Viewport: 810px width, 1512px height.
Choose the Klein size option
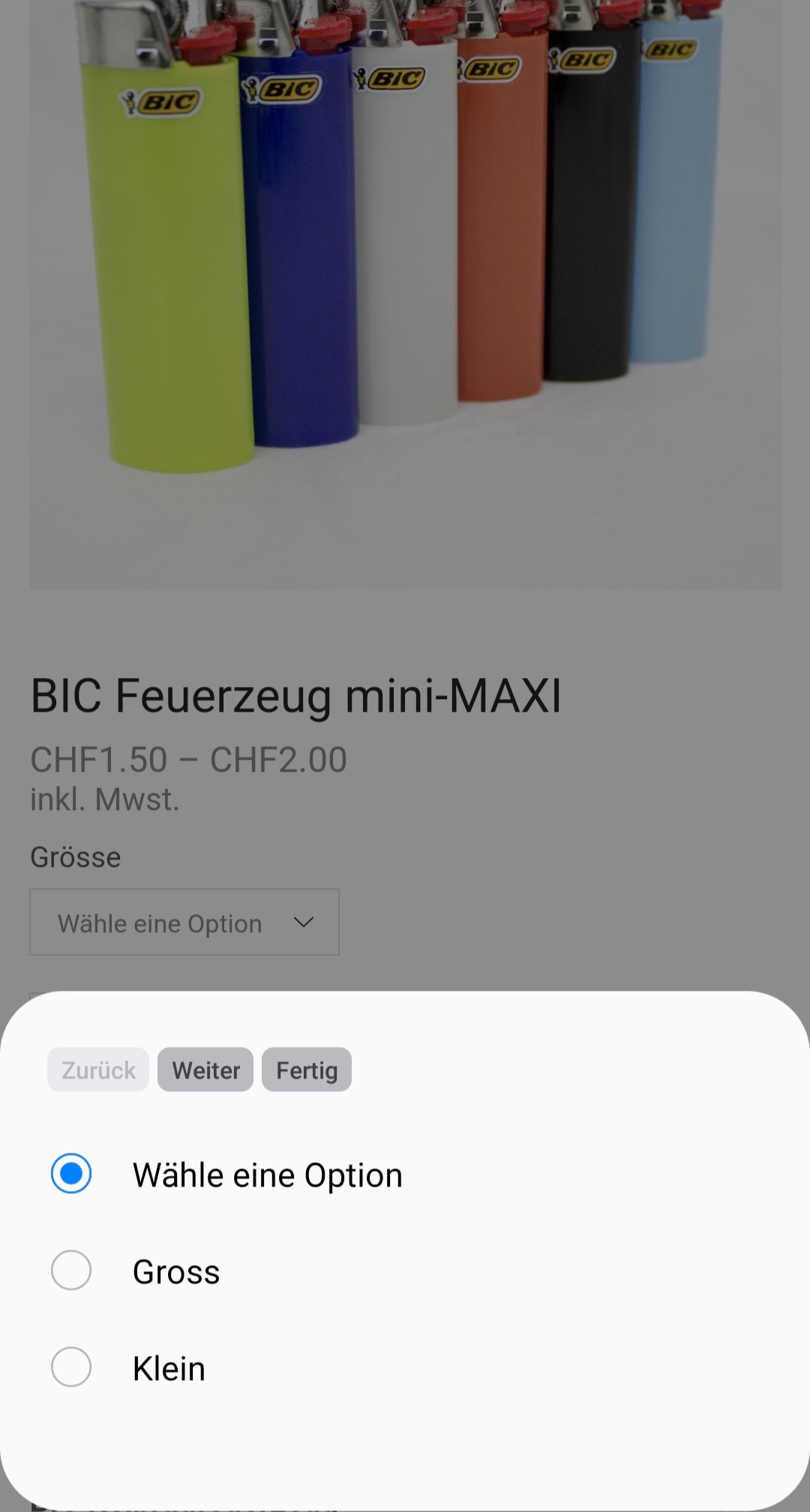pyautogui.click(x=71, y=1366)
